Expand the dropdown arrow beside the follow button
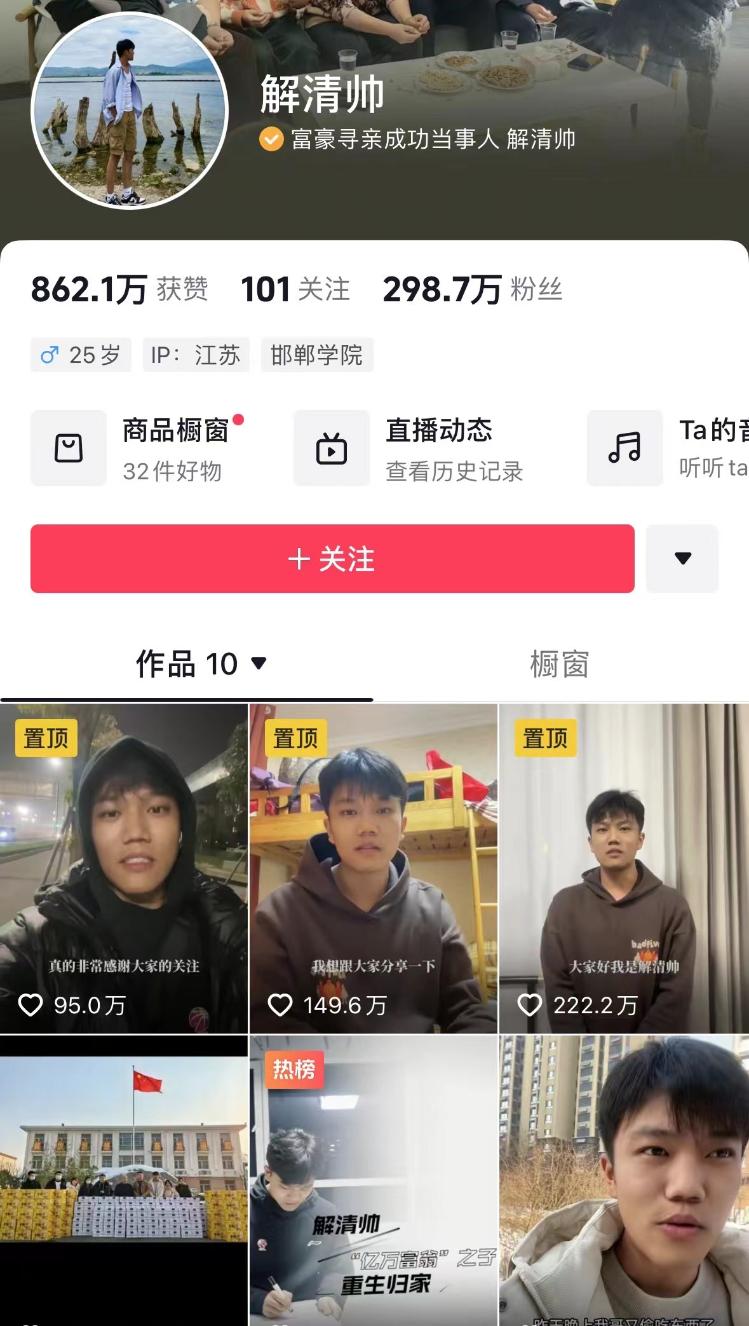Viewport: 749px width, 1326px height. tap(682, 559)
